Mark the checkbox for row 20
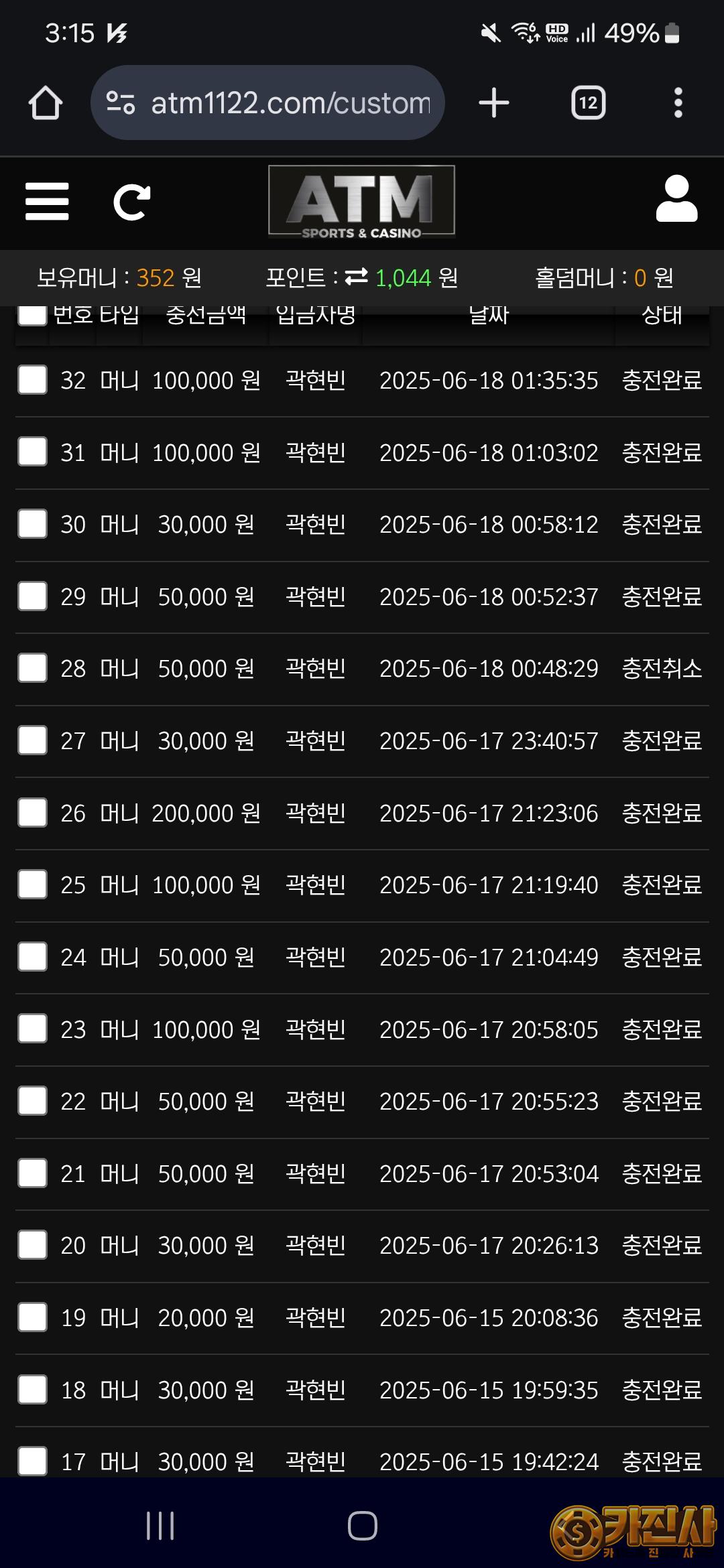 click(33, 1245)
